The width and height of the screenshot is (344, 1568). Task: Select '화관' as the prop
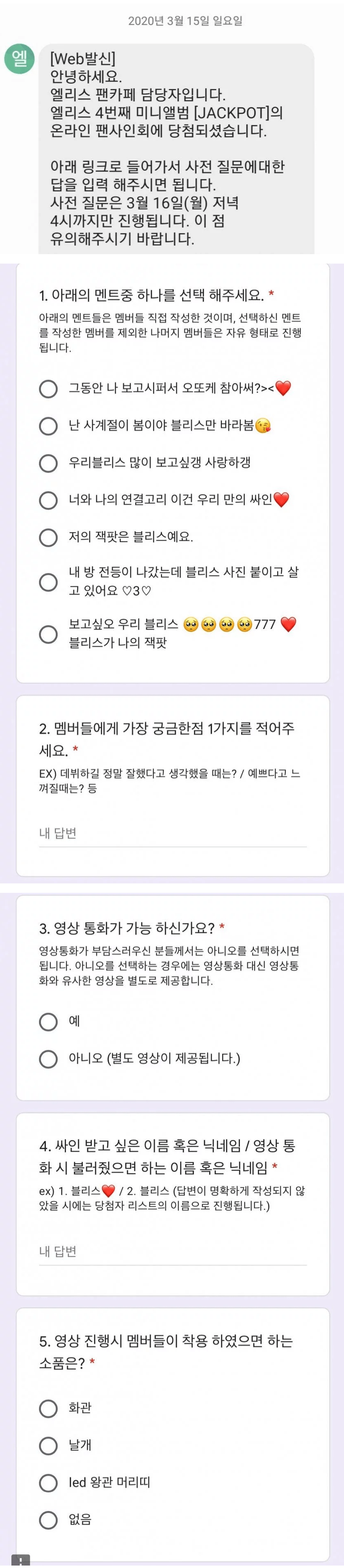(48, 1408)
